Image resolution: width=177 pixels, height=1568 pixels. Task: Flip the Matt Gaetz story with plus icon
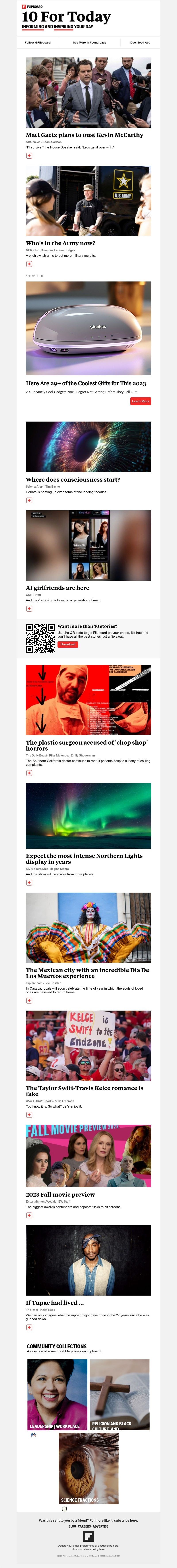(x=29, y=156)
